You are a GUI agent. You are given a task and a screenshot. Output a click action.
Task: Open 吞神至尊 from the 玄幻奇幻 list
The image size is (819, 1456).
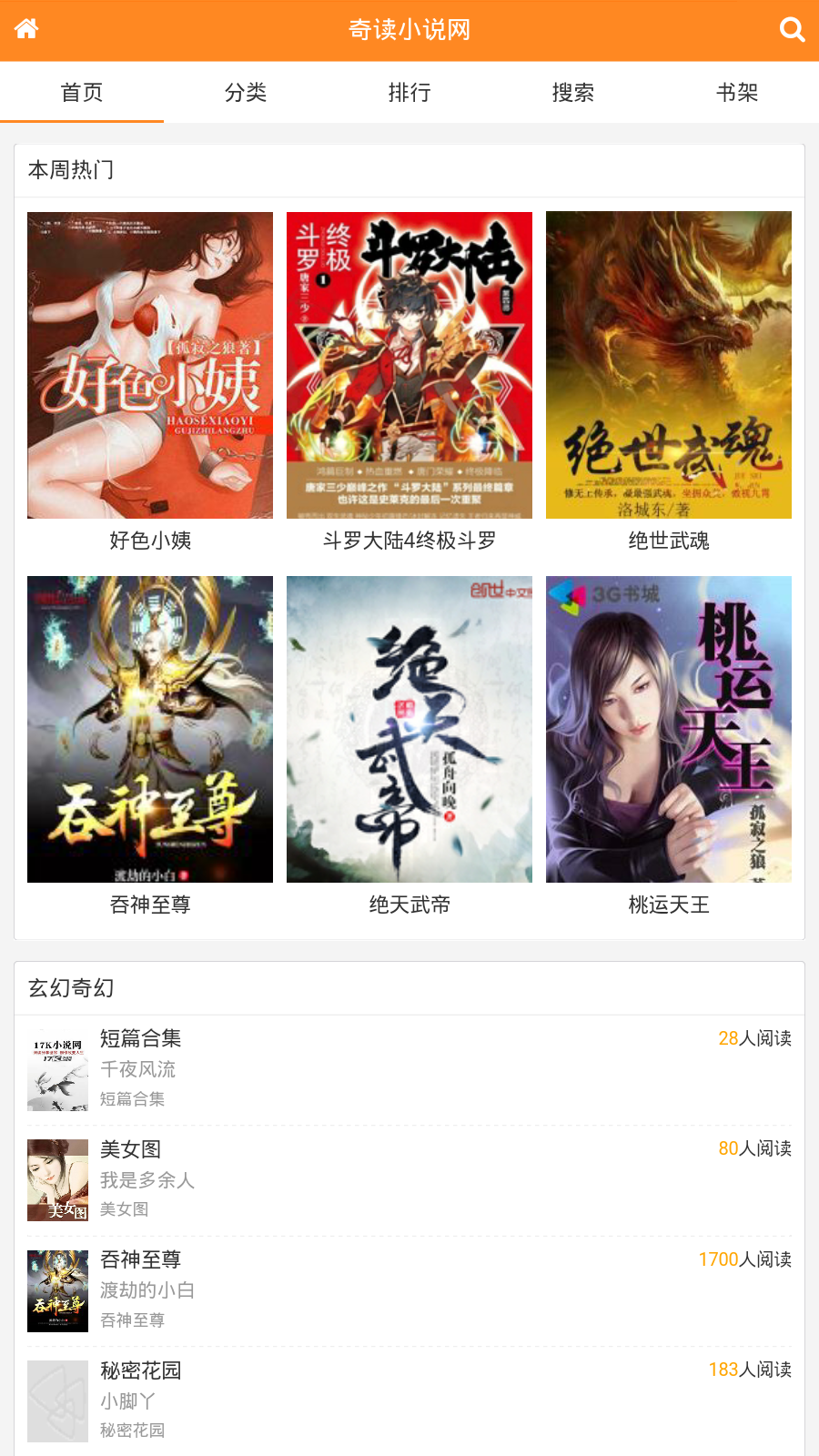[141, 1259]
